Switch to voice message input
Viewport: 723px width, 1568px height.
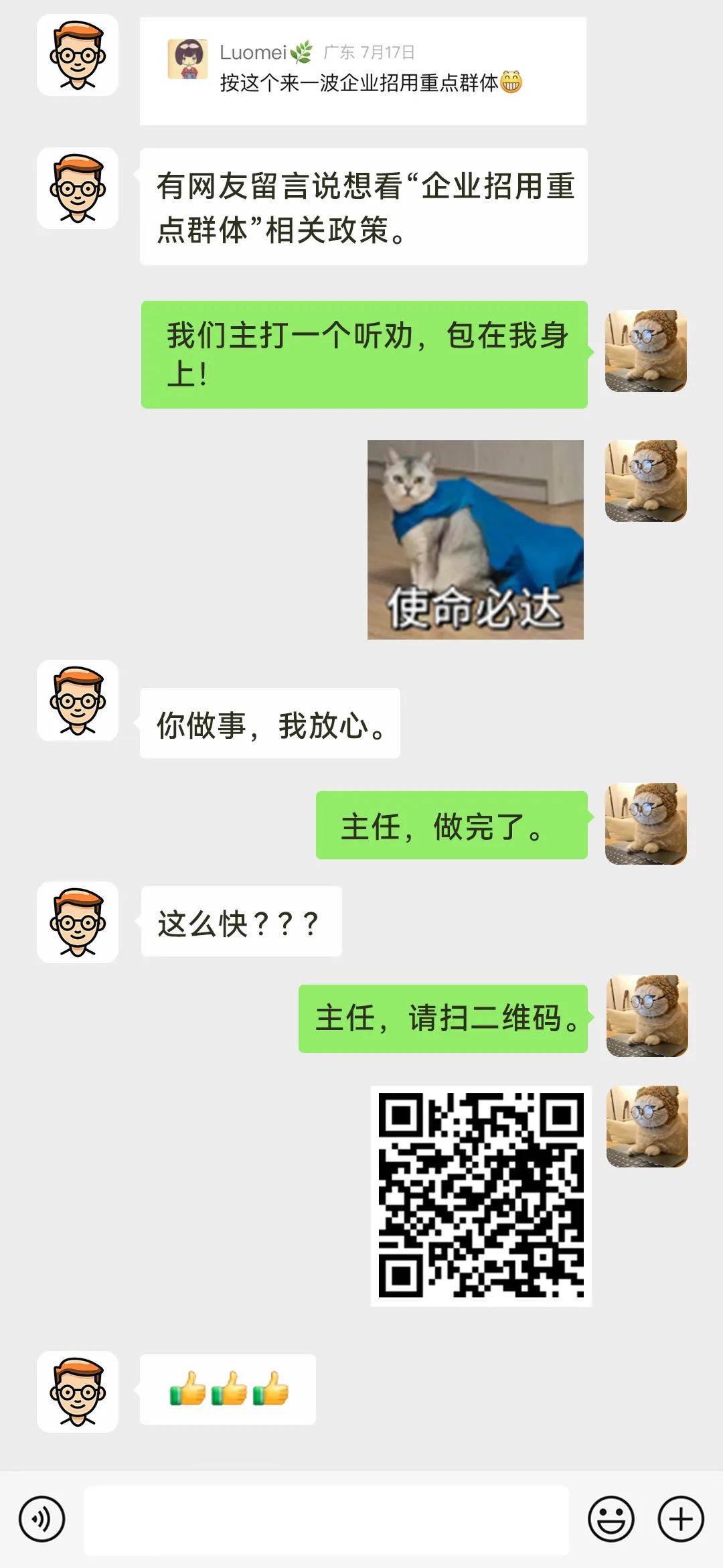coord(42,1519)
